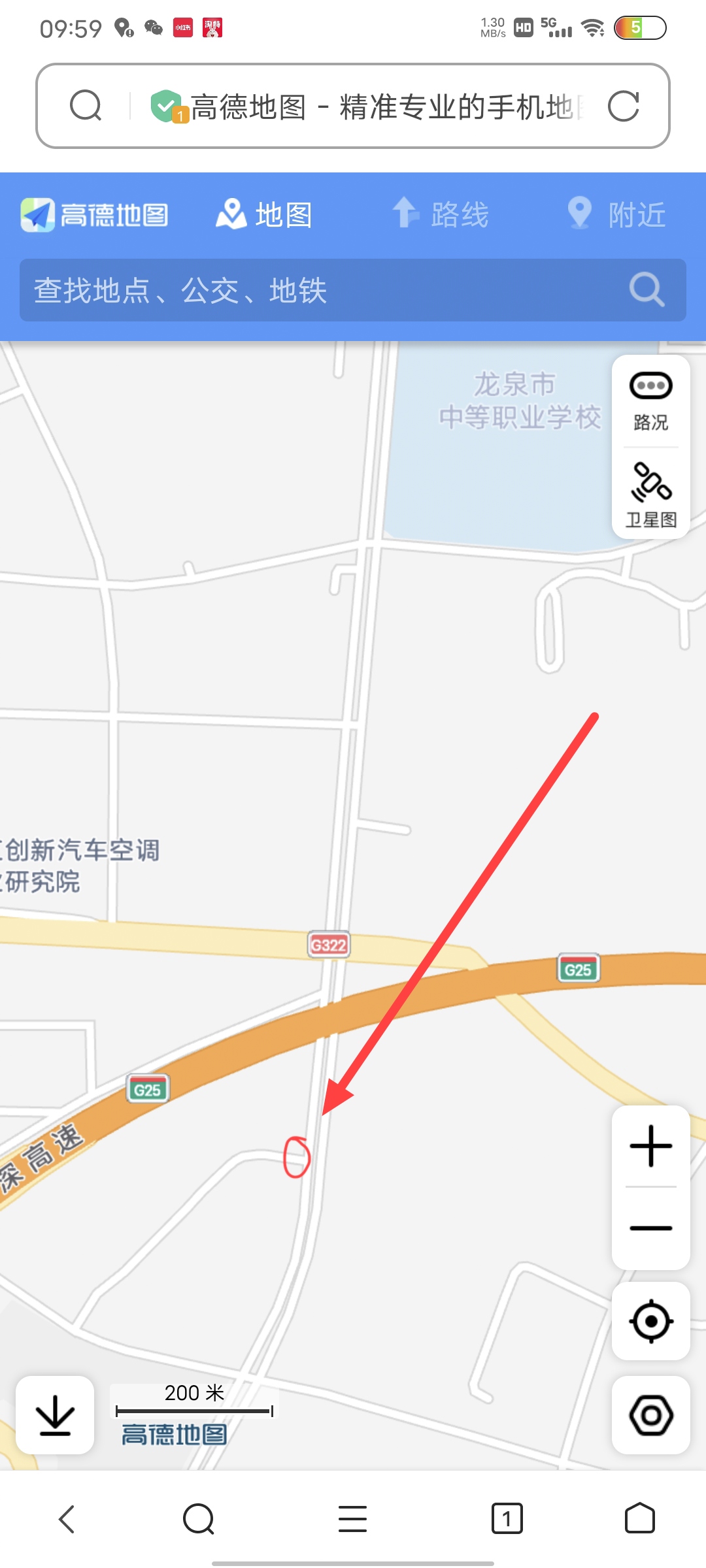706x1568 pixels.
Task: Open the browser tabs switcher
Action: point(507,1518)
